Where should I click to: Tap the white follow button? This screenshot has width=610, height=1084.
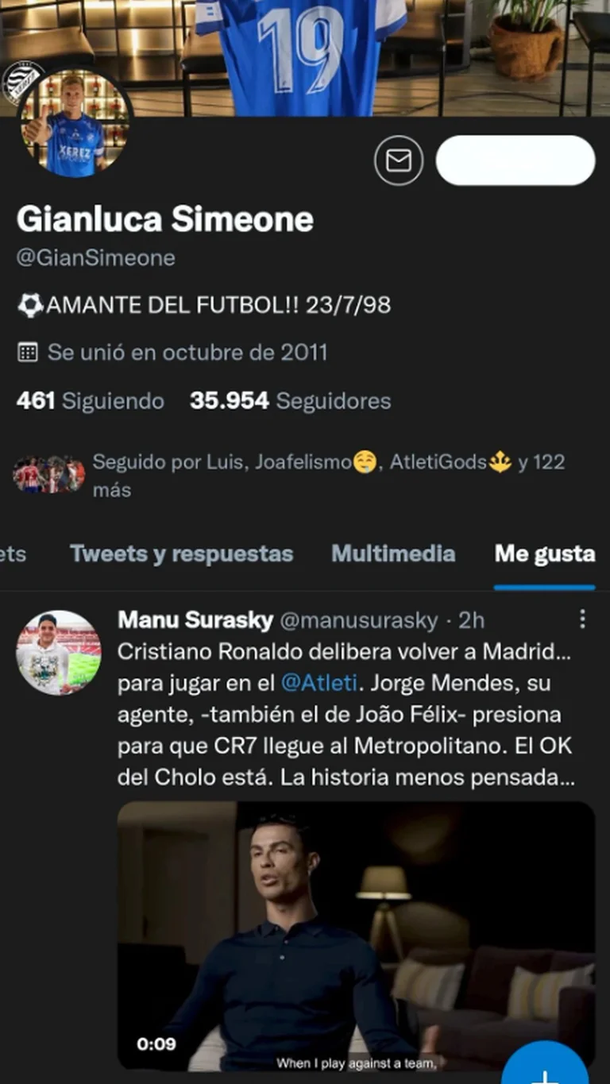coord(515,161)
